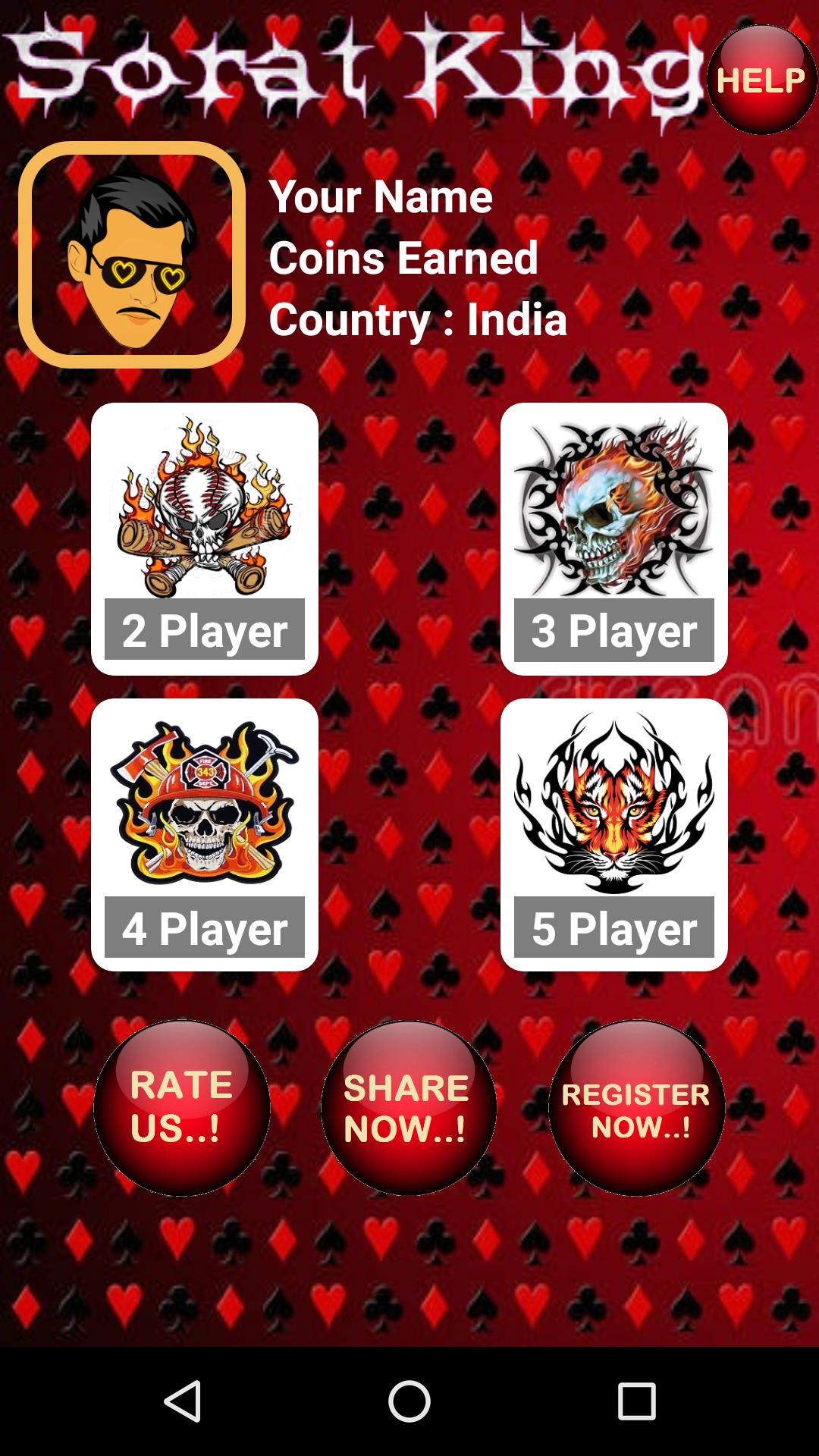
Task: Share the game with Share Now
Action: point(409,1107)
